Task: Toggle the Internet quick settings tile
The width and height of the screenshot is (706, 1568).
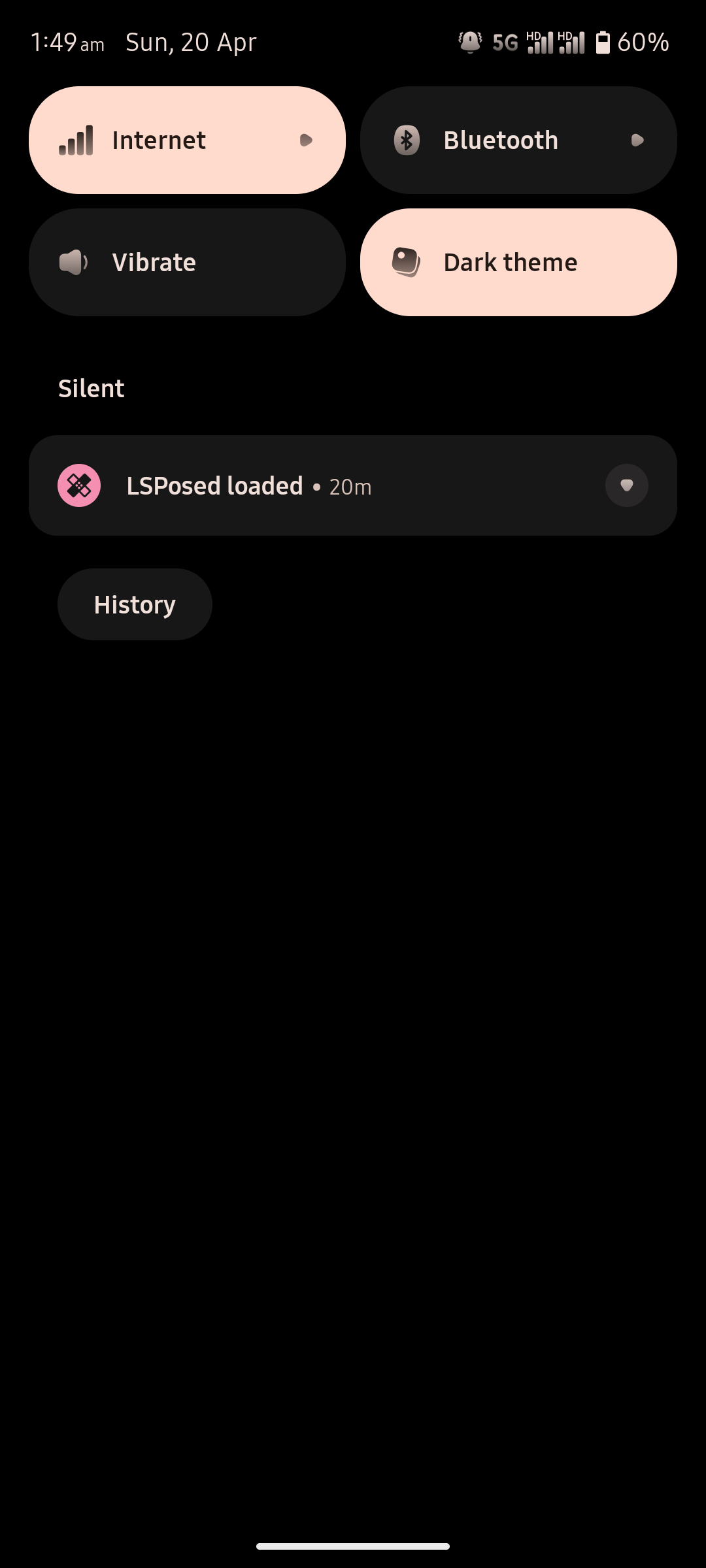Action: pos(187,140)
